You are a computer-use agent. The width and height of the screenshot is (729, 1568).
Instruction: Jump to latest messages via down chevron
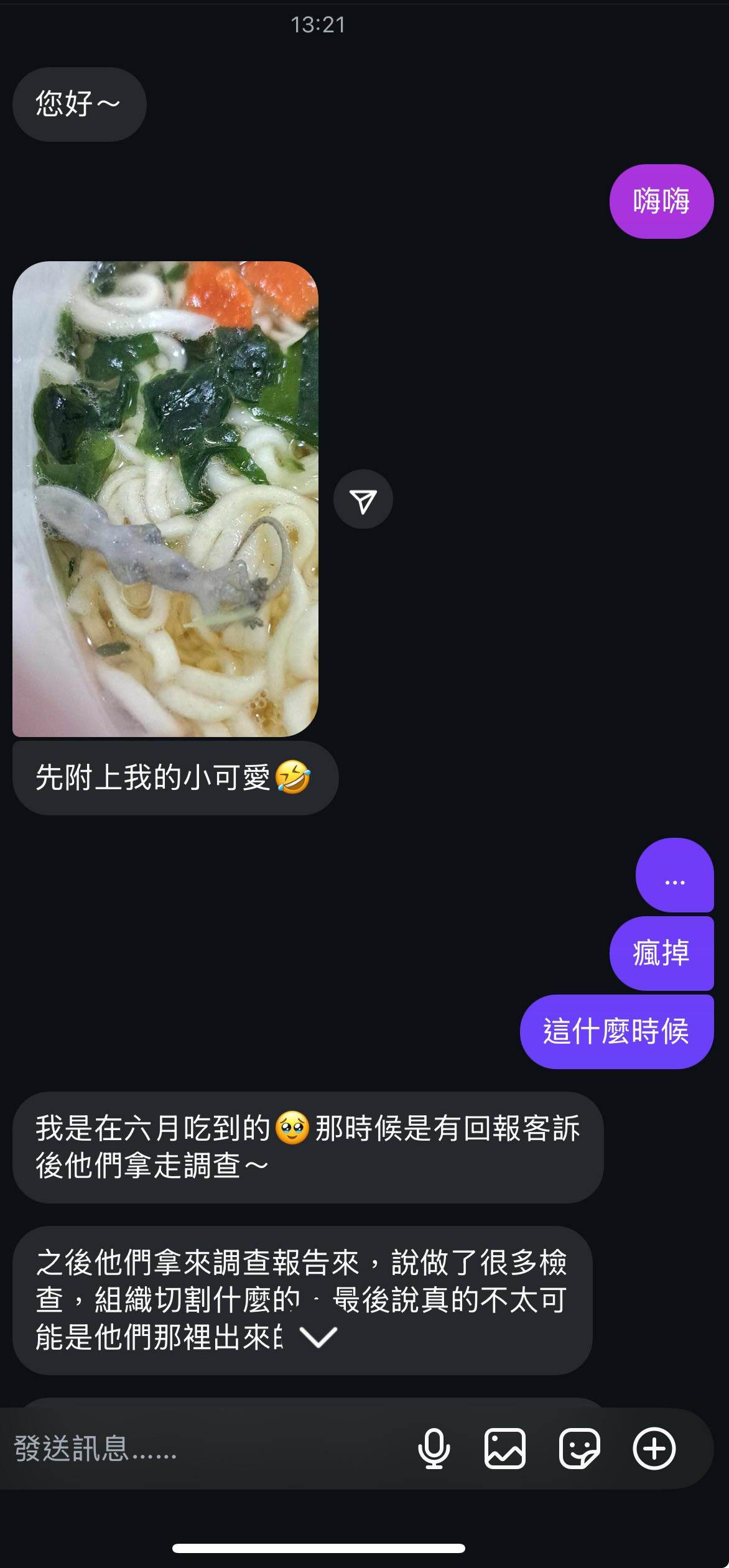(318, 1337)
